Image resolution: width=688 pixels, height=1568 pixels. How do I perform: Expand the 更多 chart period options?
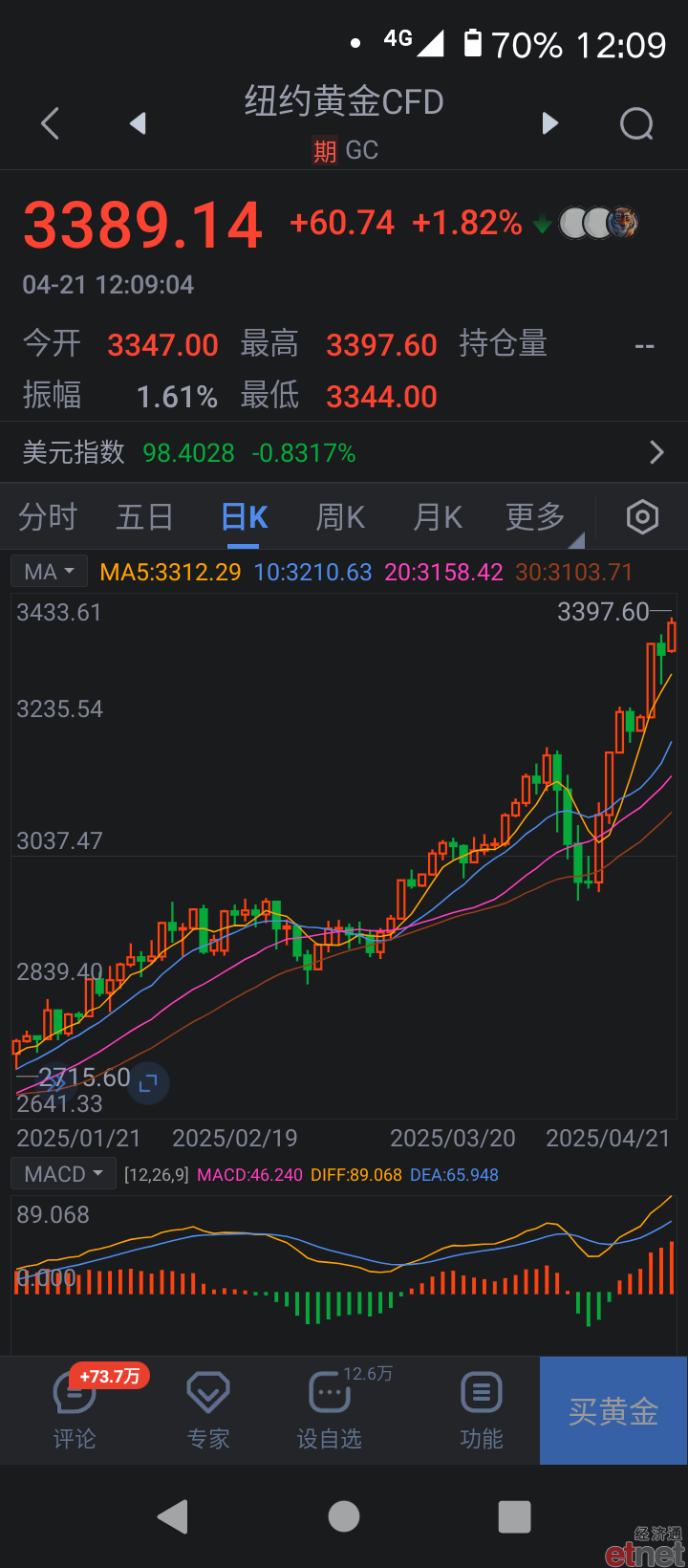tap(536, 517)
